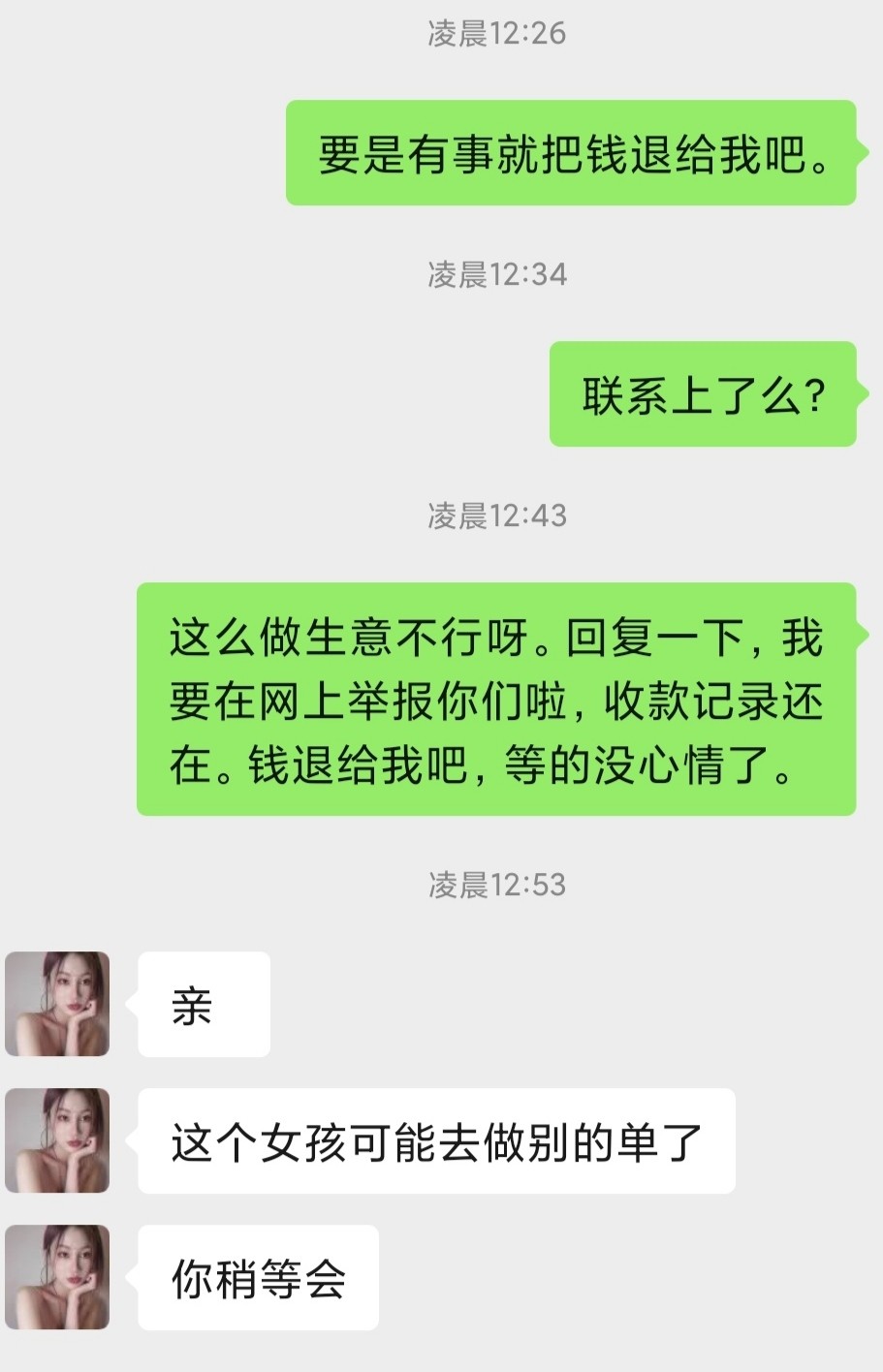This screenshot has height=1372, width=883.
Task: Tap the avatar next to '这个女孩可能去做别的单了'
Action: (x=57, y=1140)
